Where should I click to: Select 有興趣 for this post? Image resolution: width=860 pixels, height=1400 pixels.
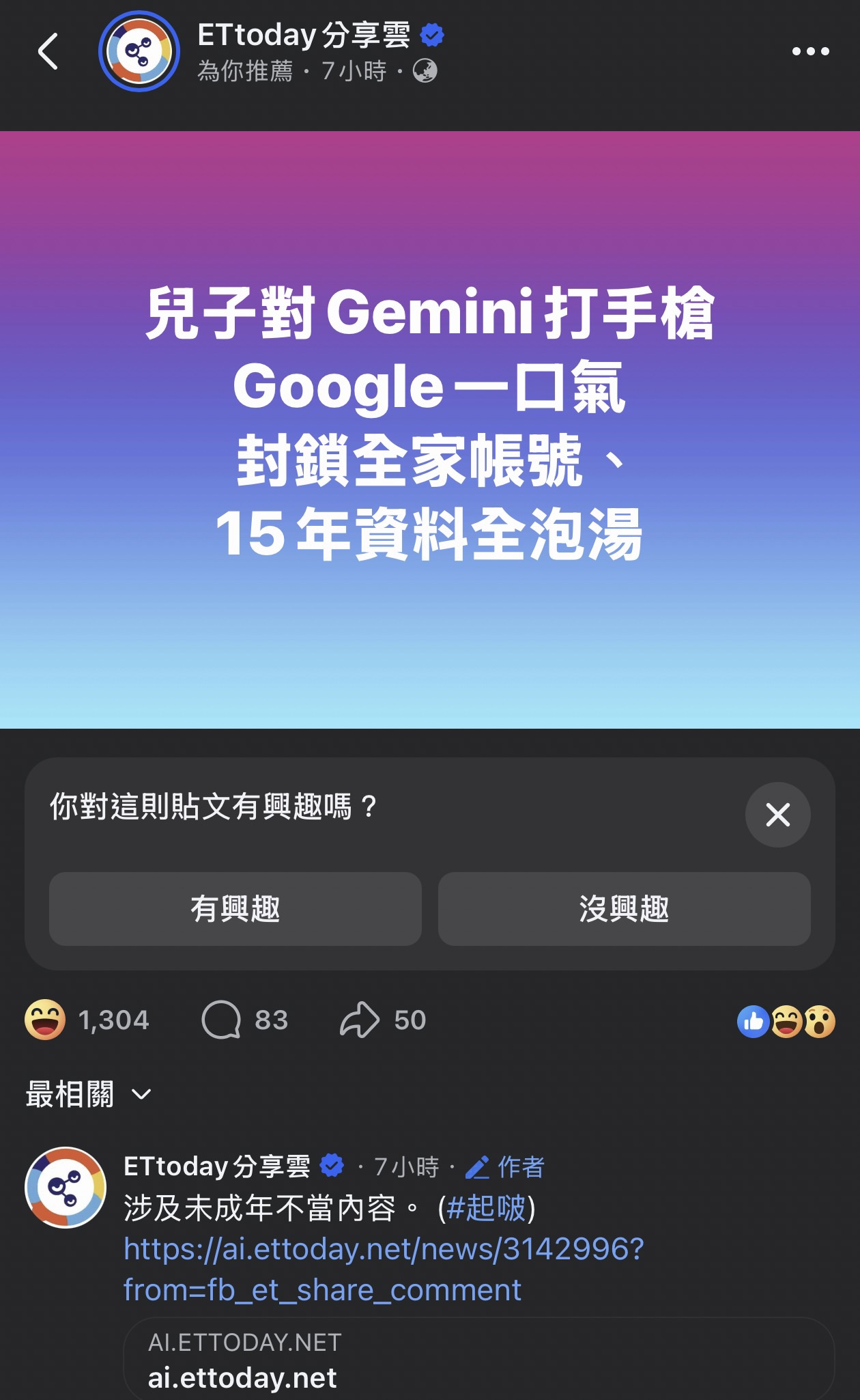(x=235, y=909)
